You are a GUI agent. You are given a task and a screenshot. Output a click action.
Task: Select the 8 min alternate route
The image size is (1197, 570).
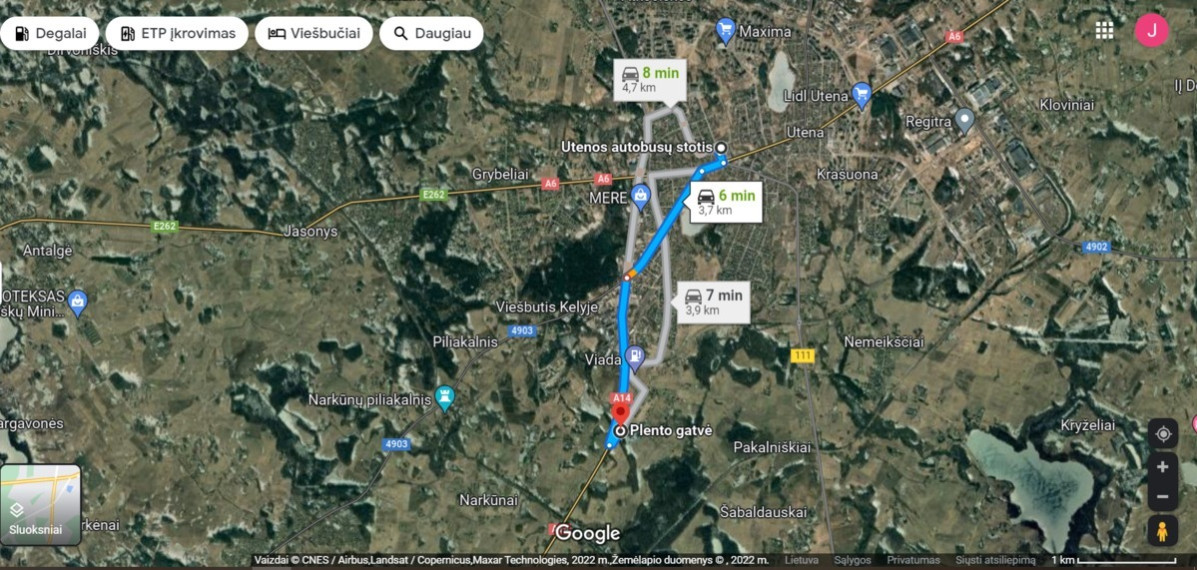point(650,80)
